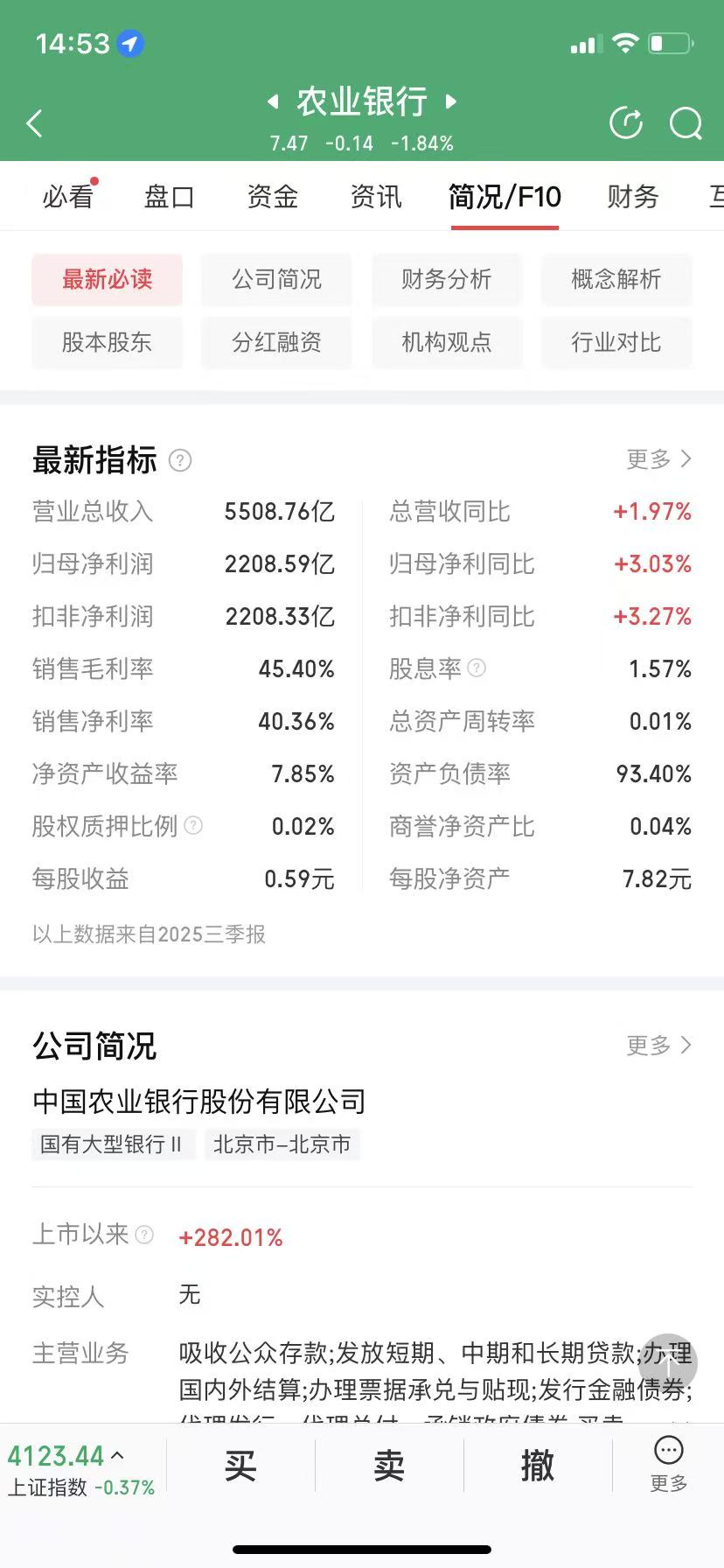Image resolution: width=724 pixels, height=1568 pixels.
Task: Tap the 概念解析 chip
Action: (x=616, y=279)
